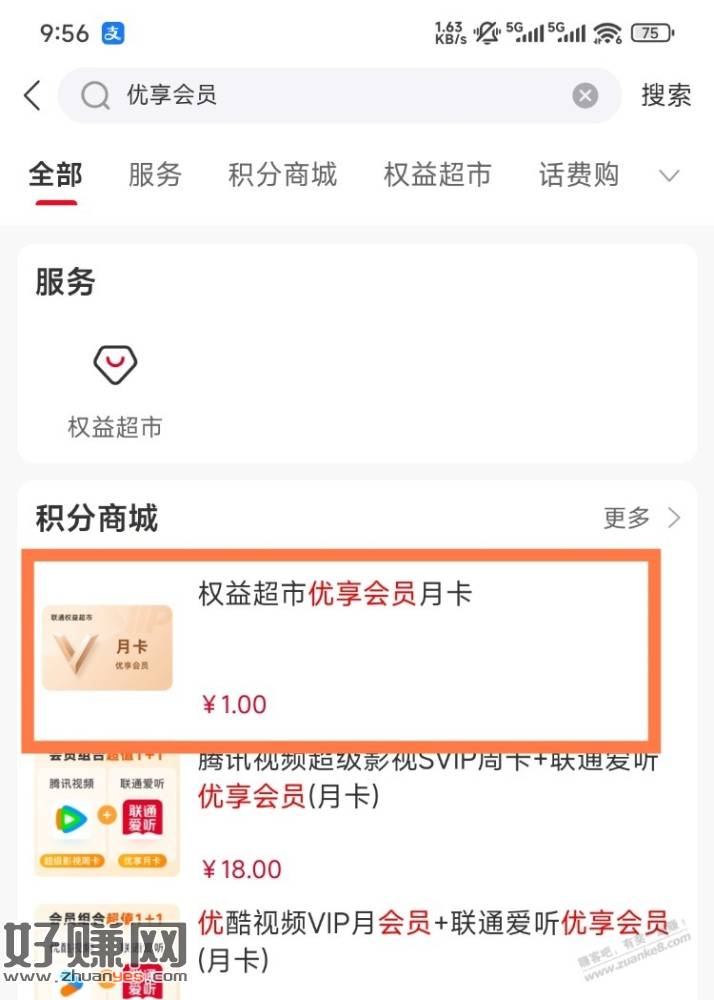Tap the search field with 优享会员
714x1000 pixels.
pos(330,96)
